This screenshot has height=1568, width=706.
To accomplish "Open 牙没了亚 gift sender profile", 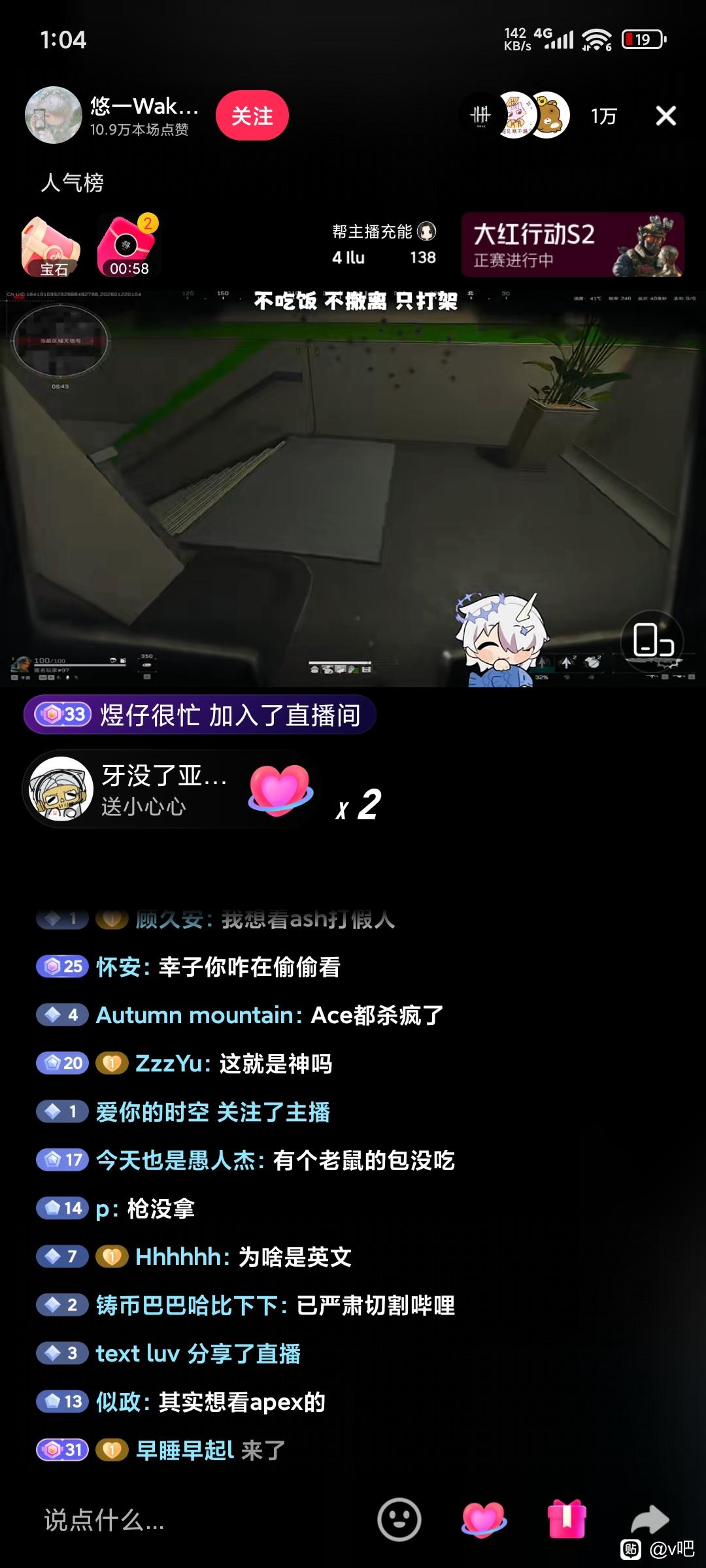I will click(62, 789).
